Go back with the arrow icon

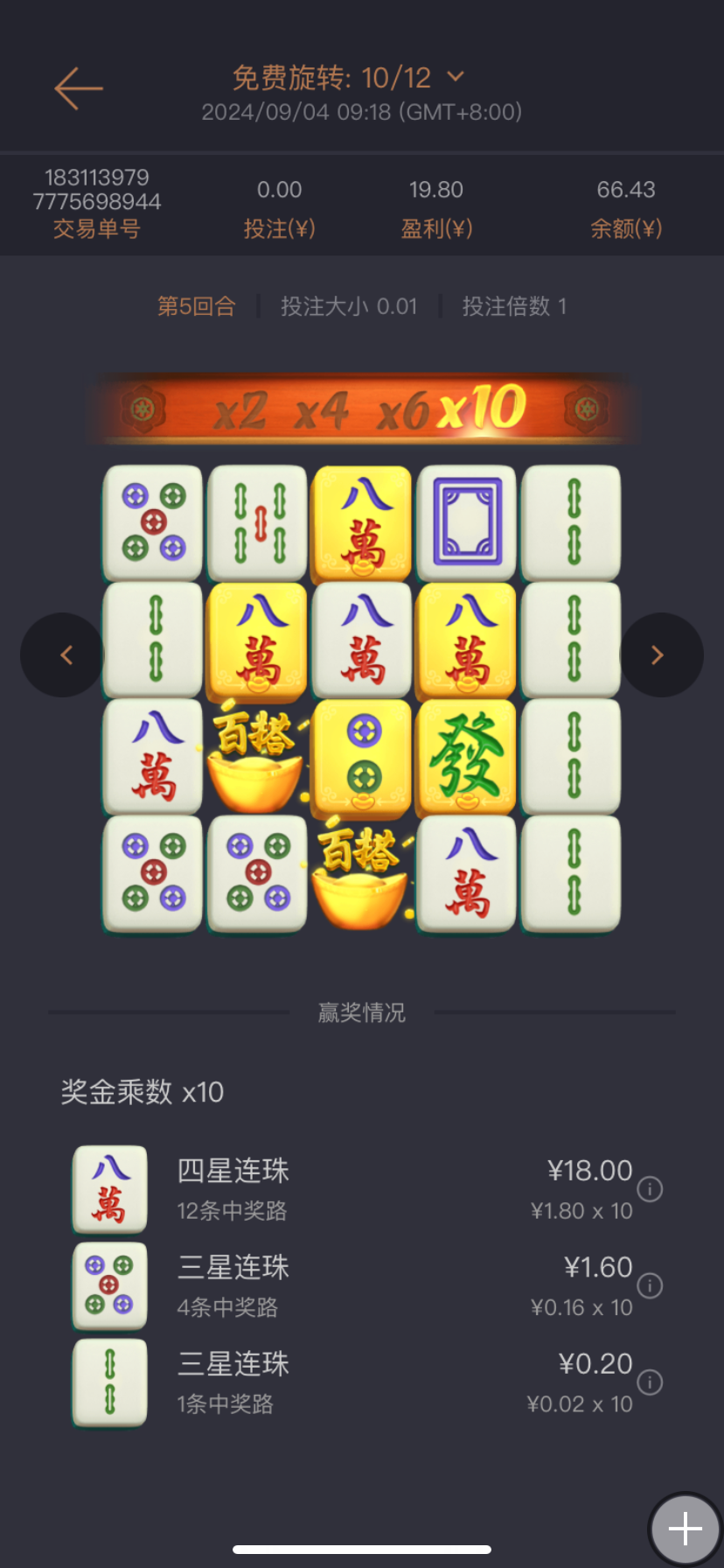click(x=79, y=88)
